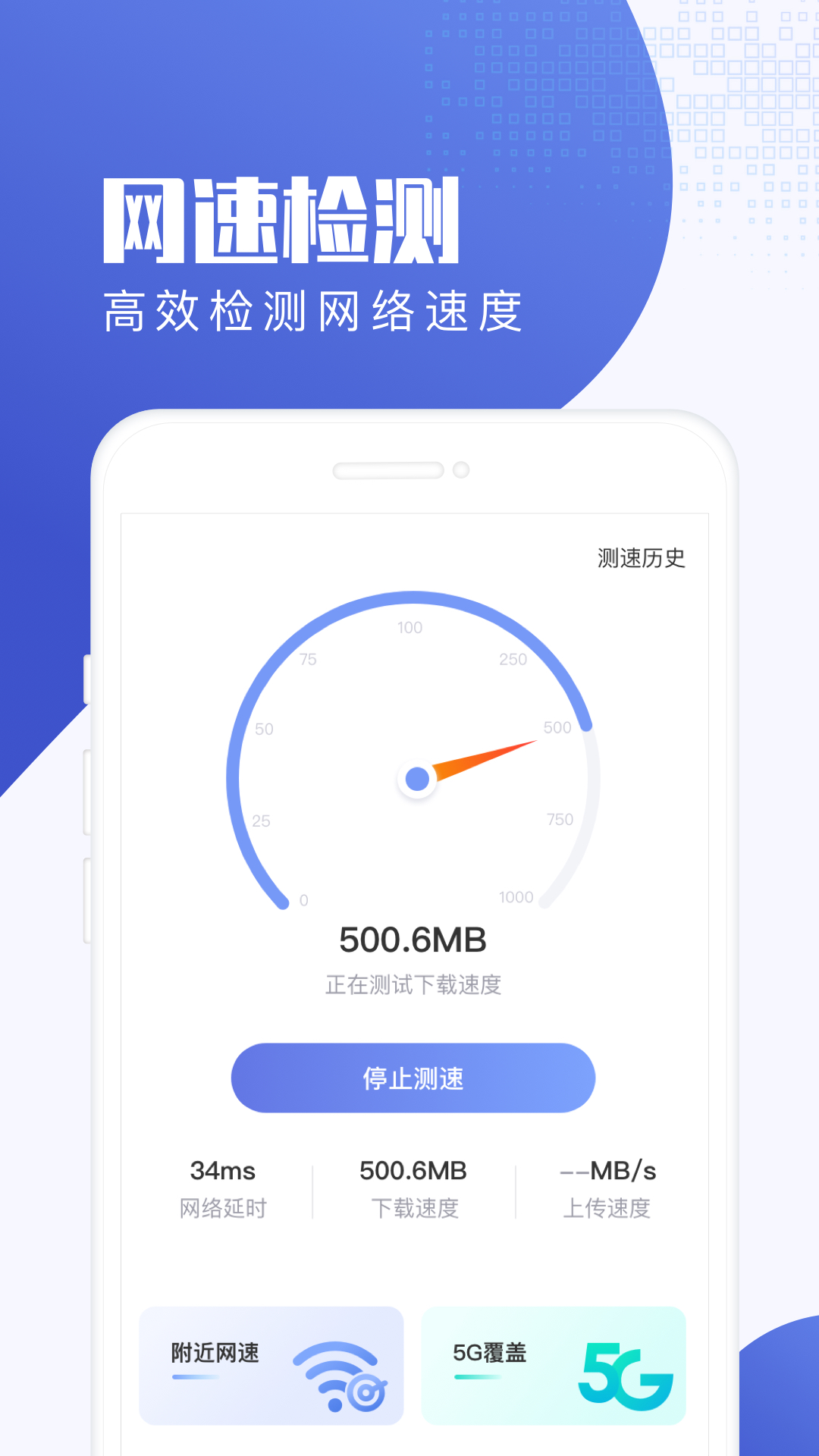Screen dimensions: 819x1456
Task: Click the blue needle hub on the speedometer
Action: tap(416, 780)
